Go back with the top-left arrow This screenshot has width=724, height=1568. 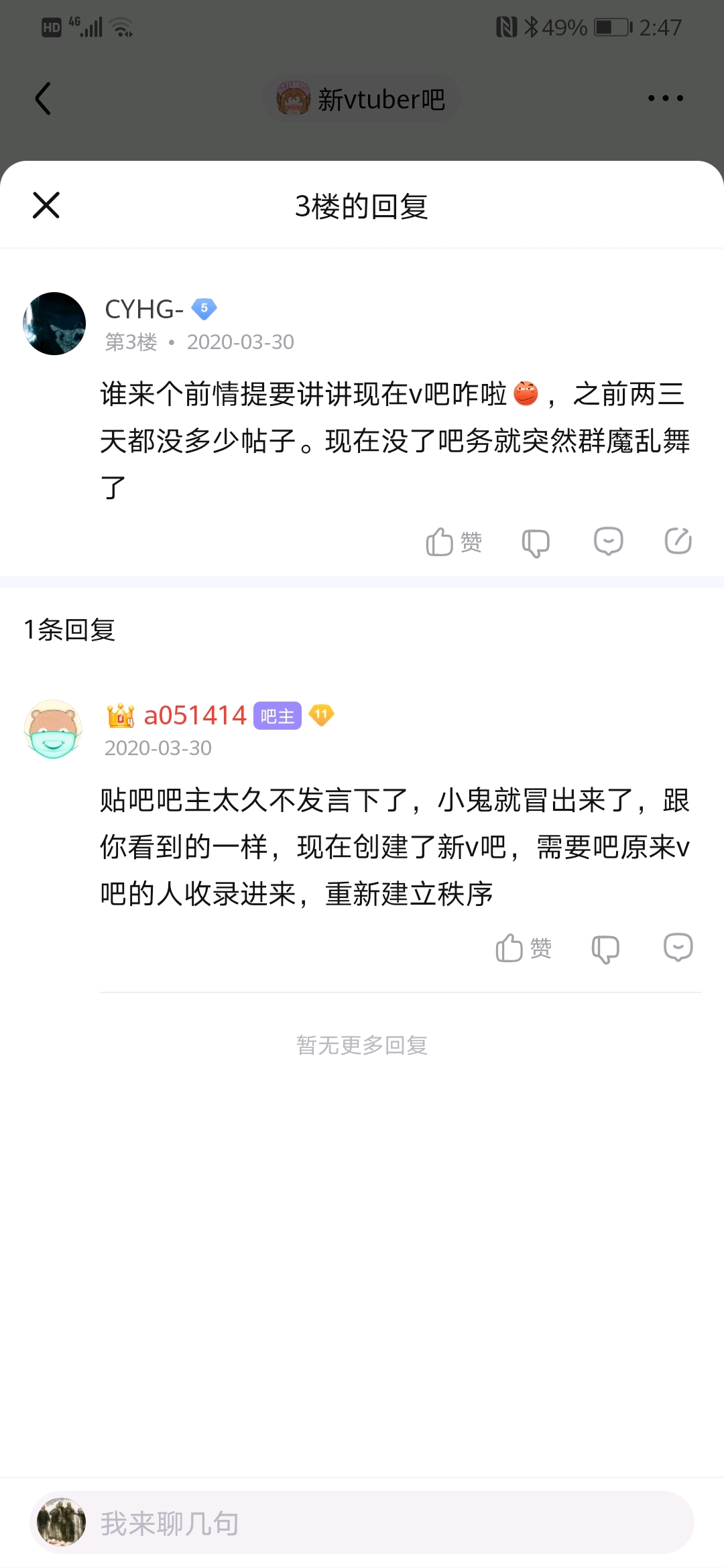[43, 99]
